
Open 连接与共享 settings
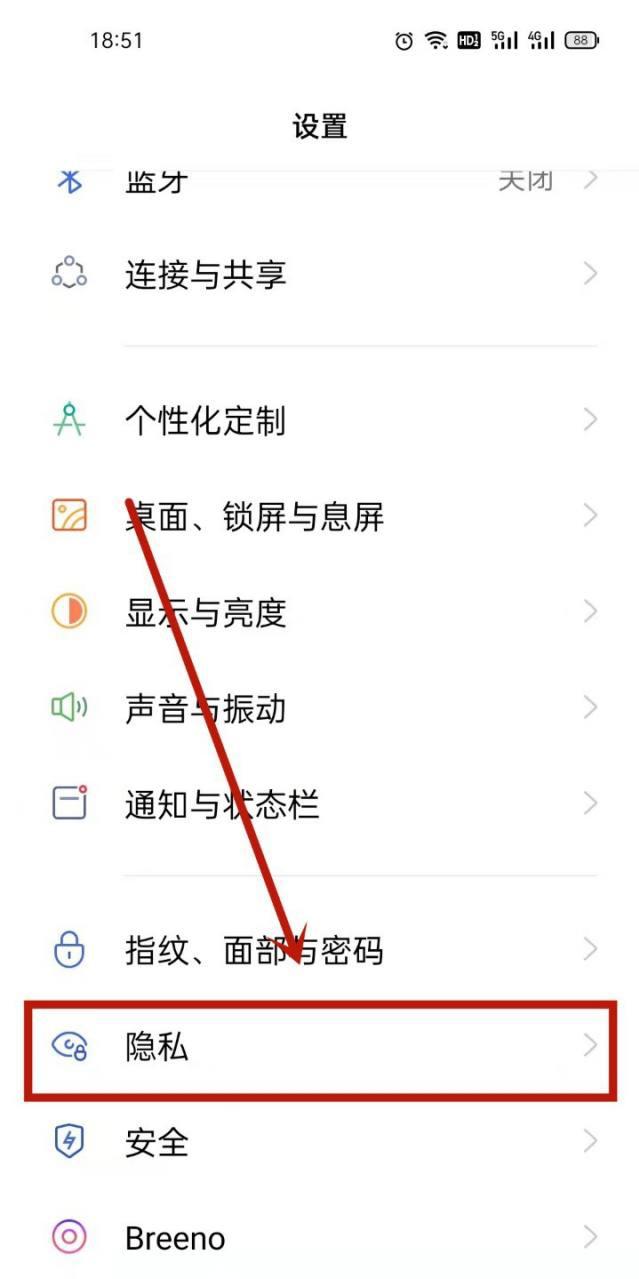(x=320, y=274)
